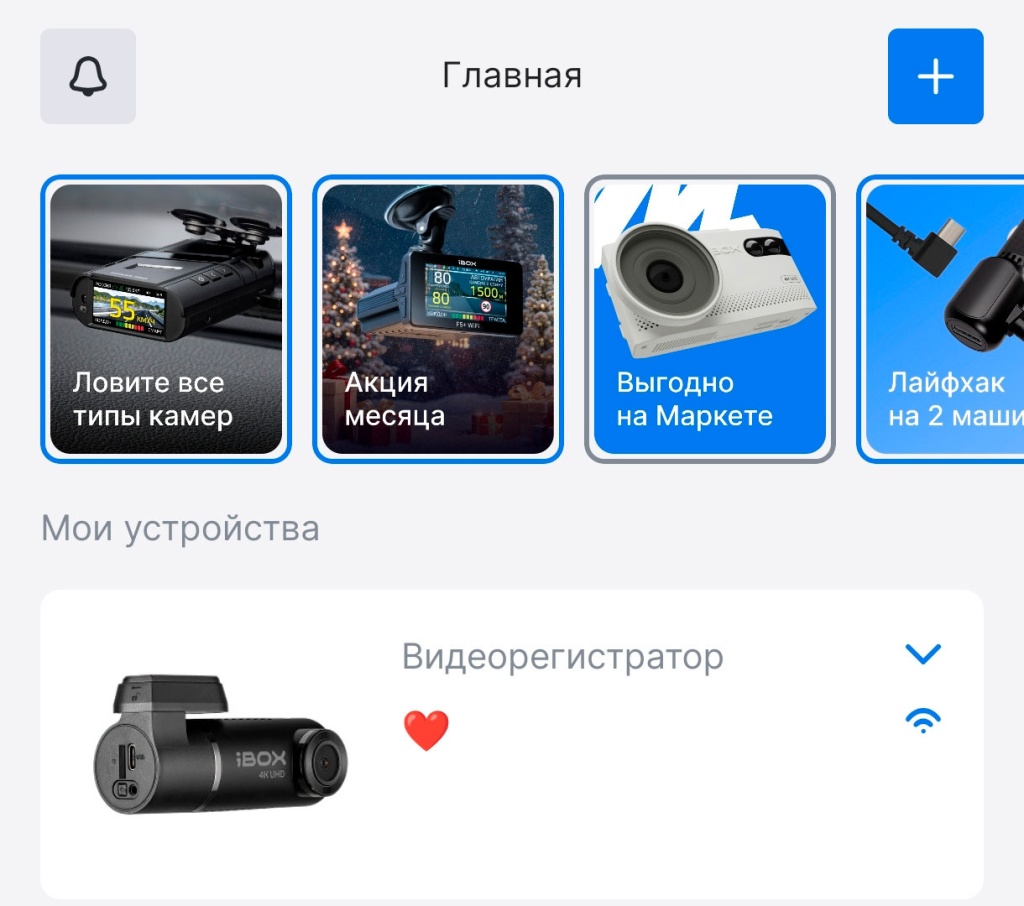The image size is (1024, 906).
Task: Open the notifications bell
Action: [88, 76]
